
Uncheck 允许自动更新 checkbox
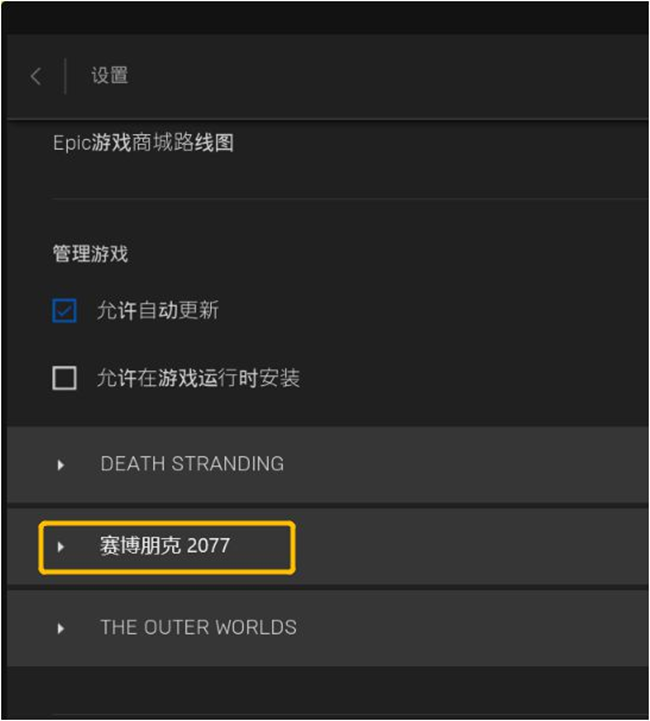[64, 311]
